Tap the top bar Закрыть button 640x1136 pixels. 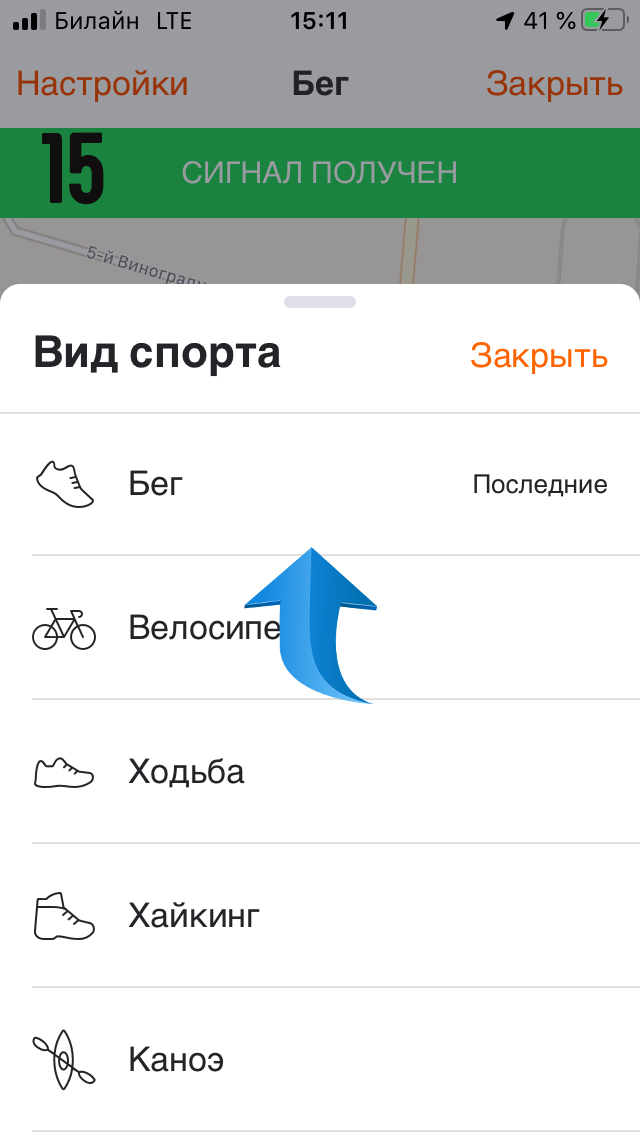tap(554, 84)
